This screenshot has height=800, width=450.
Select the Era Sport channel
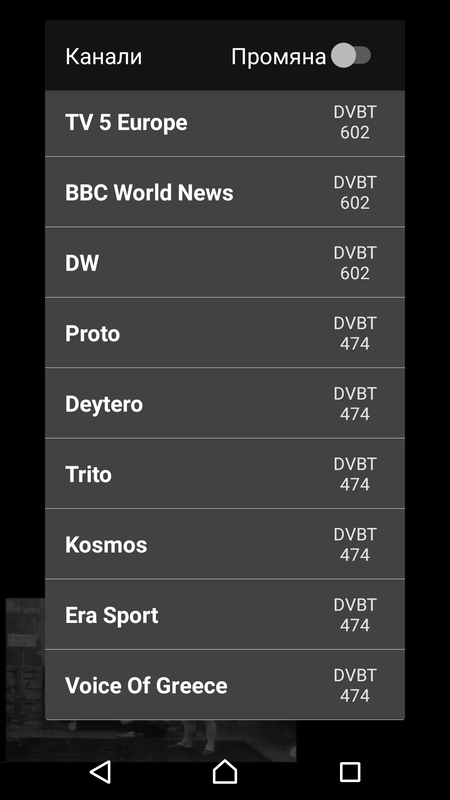point(225,615)
